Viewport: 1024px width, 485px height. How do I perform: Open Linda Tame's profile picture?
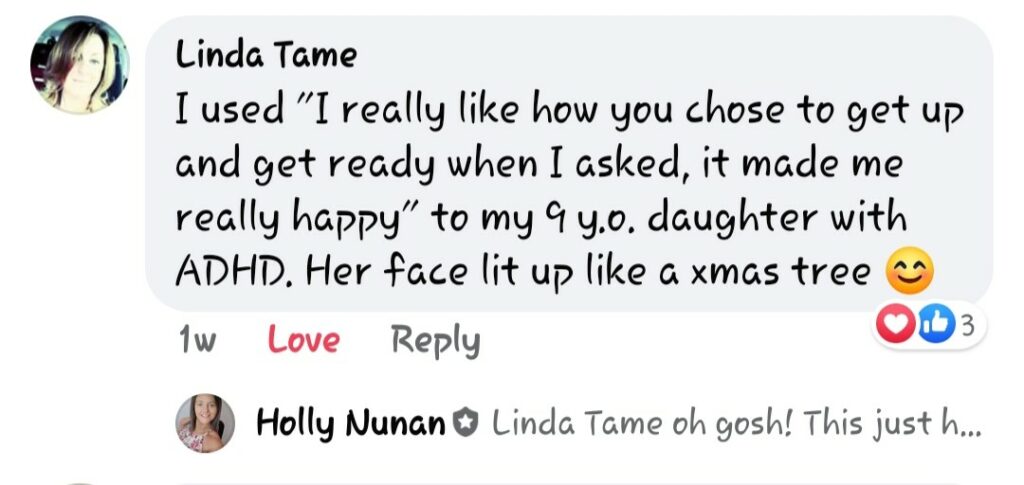[x=80, y=65]
